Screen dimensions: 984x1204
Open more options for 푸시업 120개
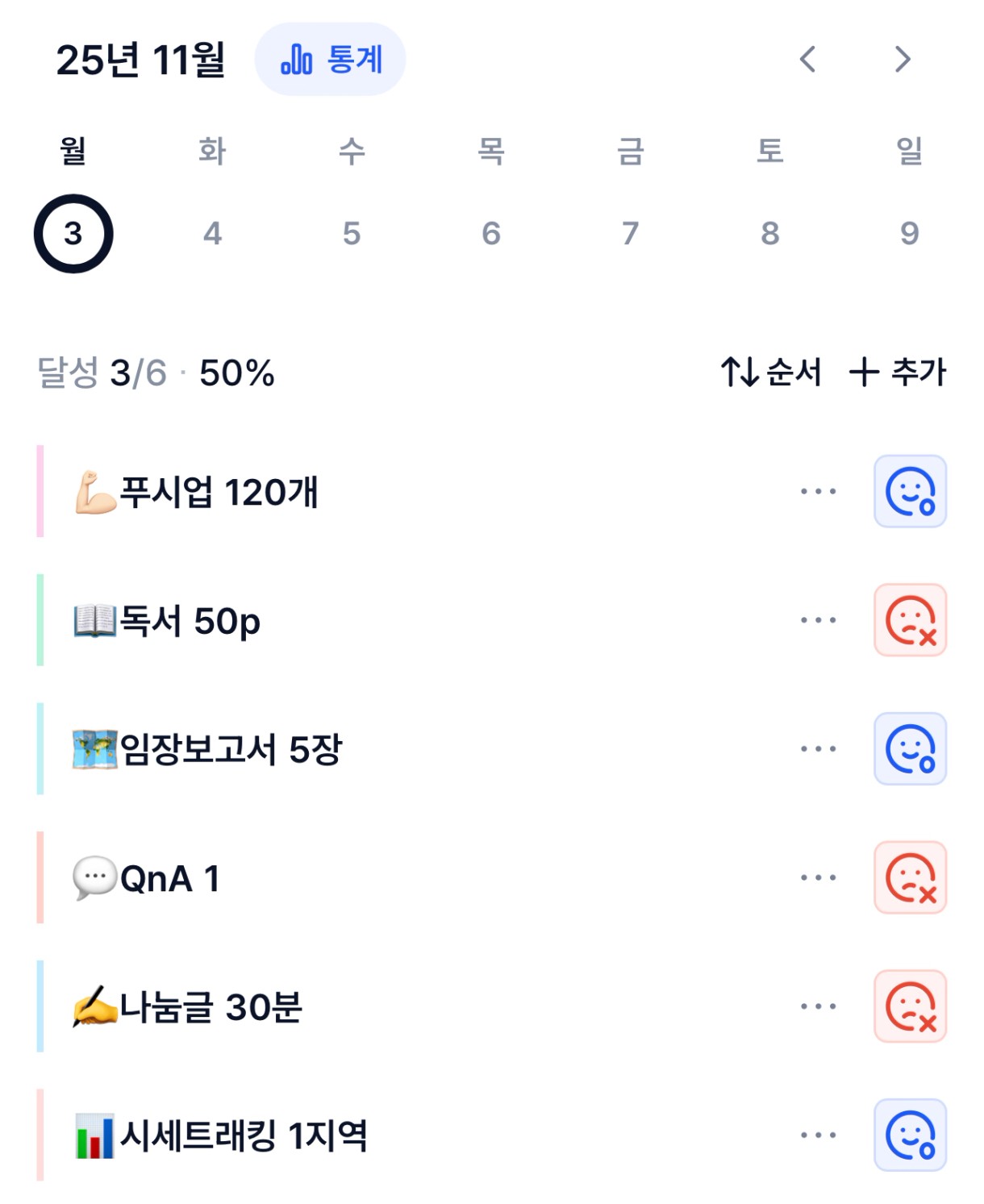(x=818, y=491)
